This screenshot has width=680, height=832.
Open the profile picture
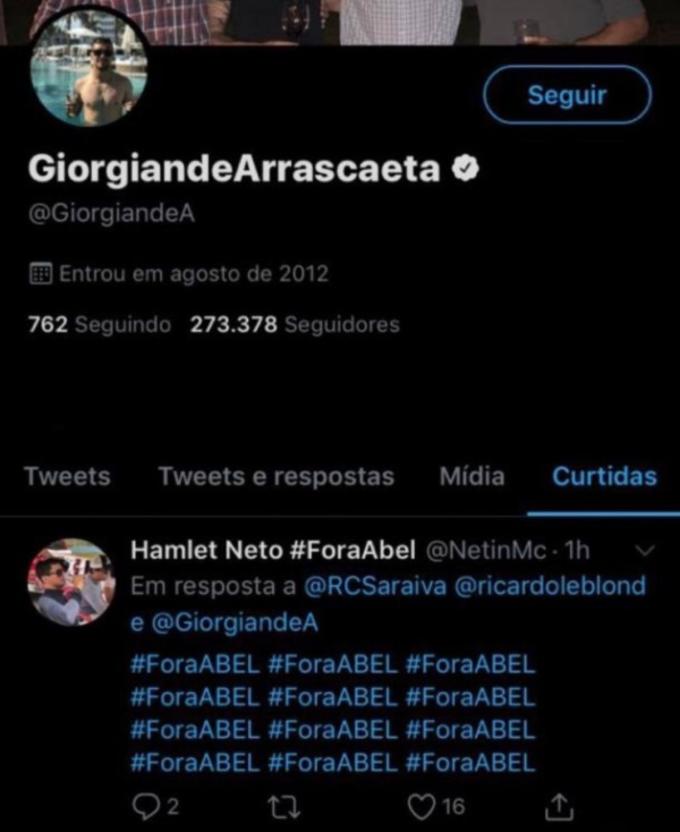[x=89, y=71]
